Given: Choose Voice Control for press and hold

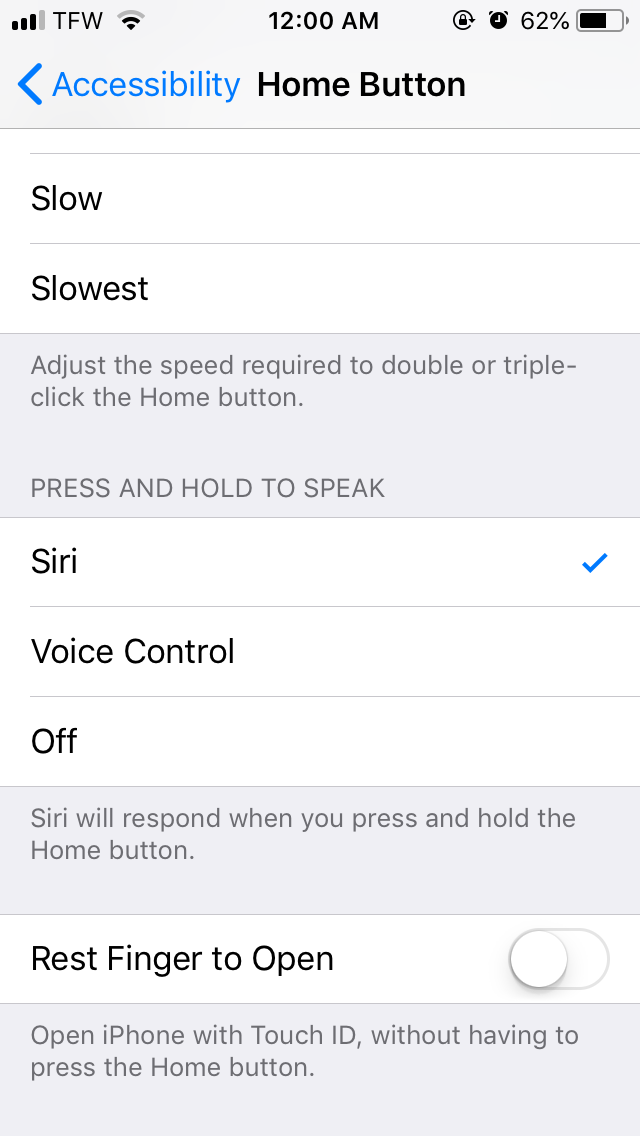Looking at the screenshot, I should coord(320,652).
